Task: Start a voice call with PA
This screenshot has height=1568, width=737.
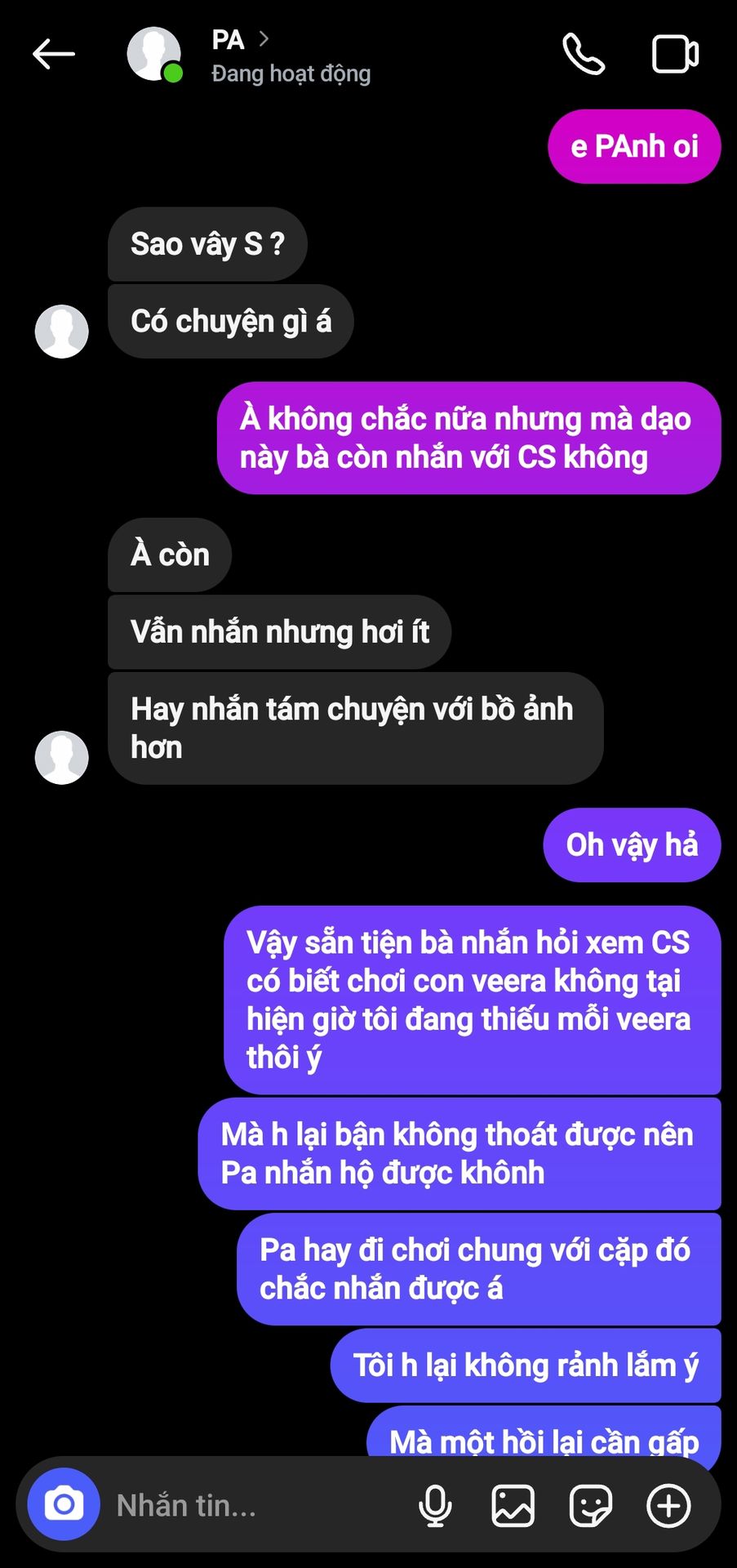Action: point(584,55)
